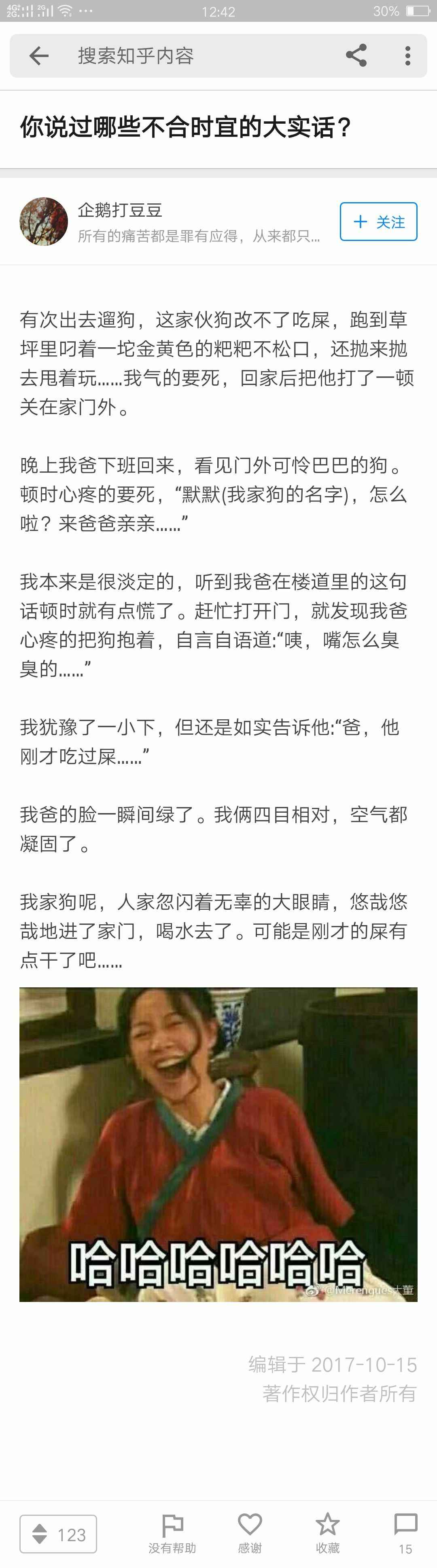Go back with the top-left arrow
The width and height of the screenshot is (437, 1568).
pos(39,56)
